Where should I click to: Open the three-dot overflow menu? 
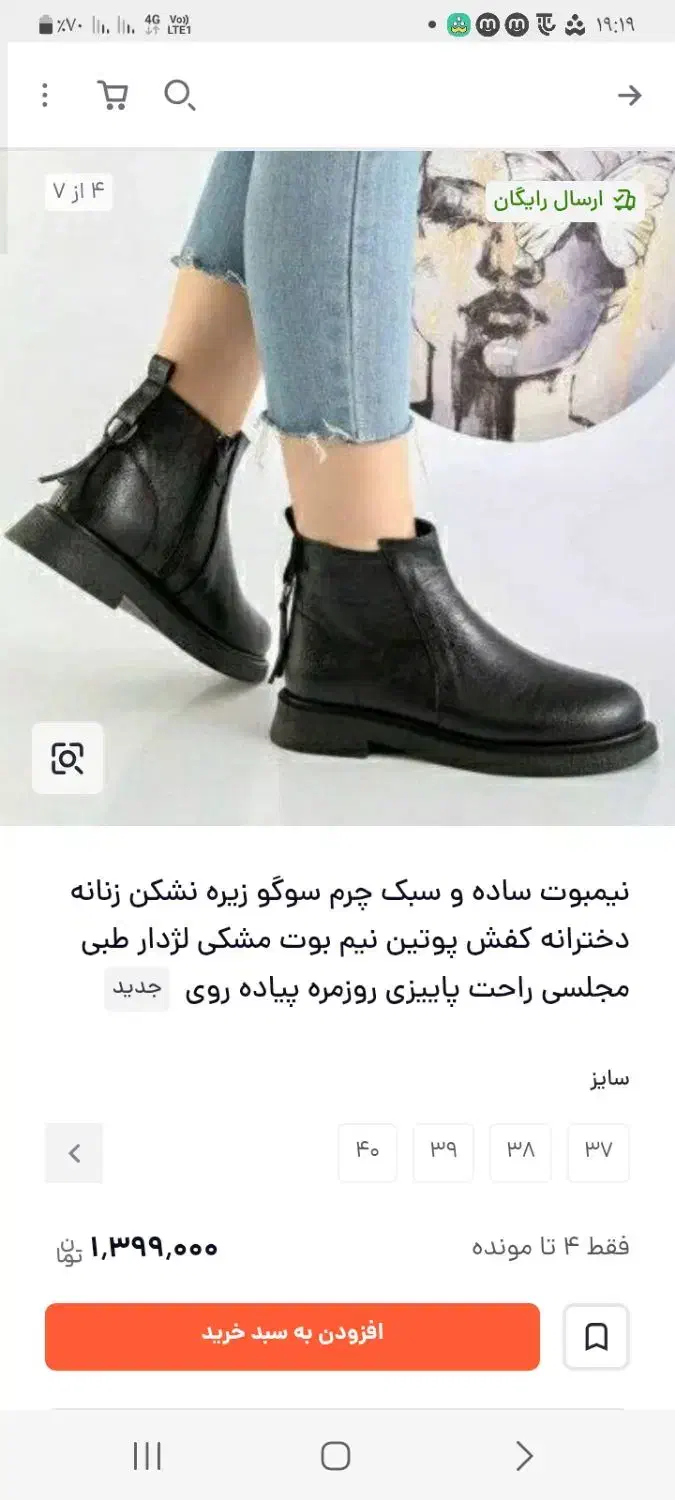coord(44,96)
